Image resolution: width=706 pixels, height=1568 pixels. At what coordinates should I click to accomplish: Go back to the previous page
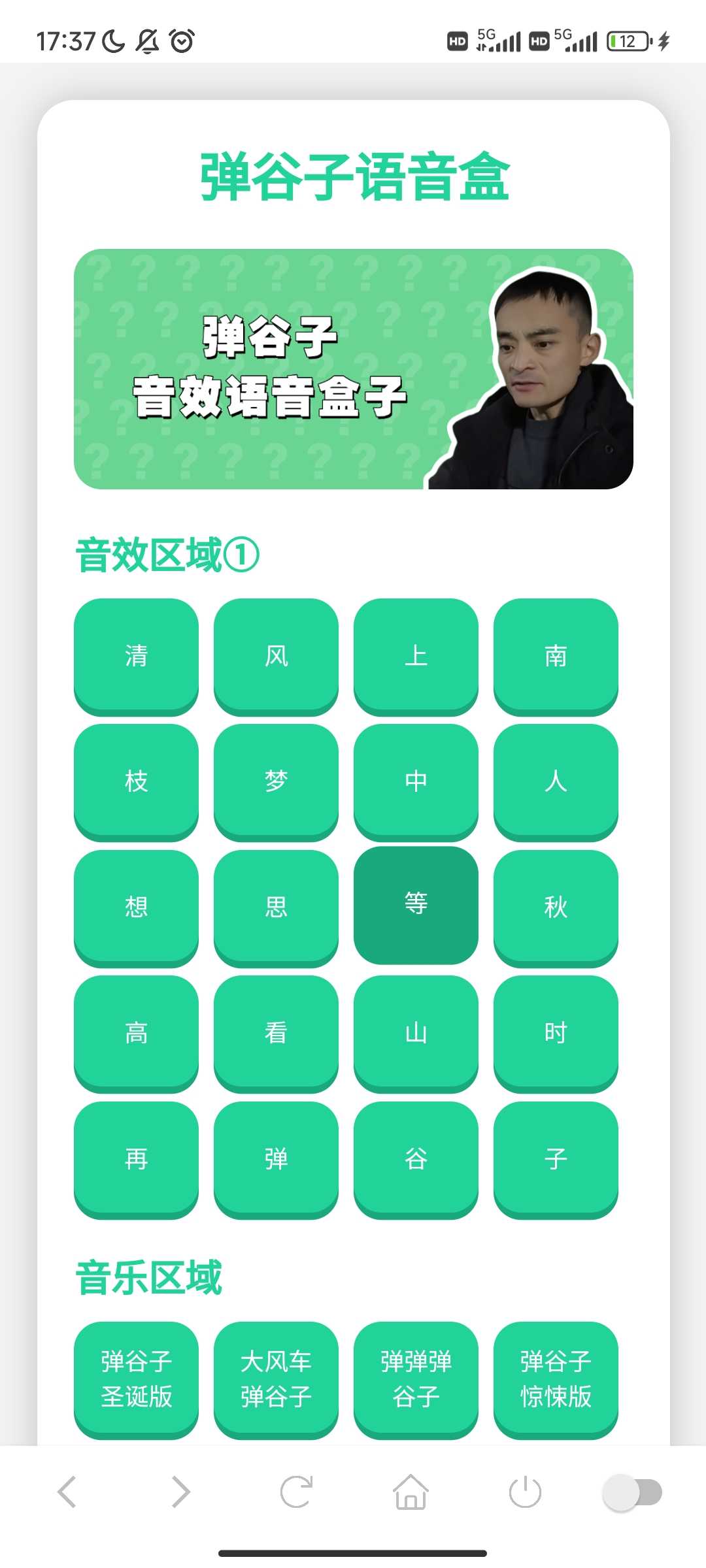pyautogui.click(x=67, y=1492)
